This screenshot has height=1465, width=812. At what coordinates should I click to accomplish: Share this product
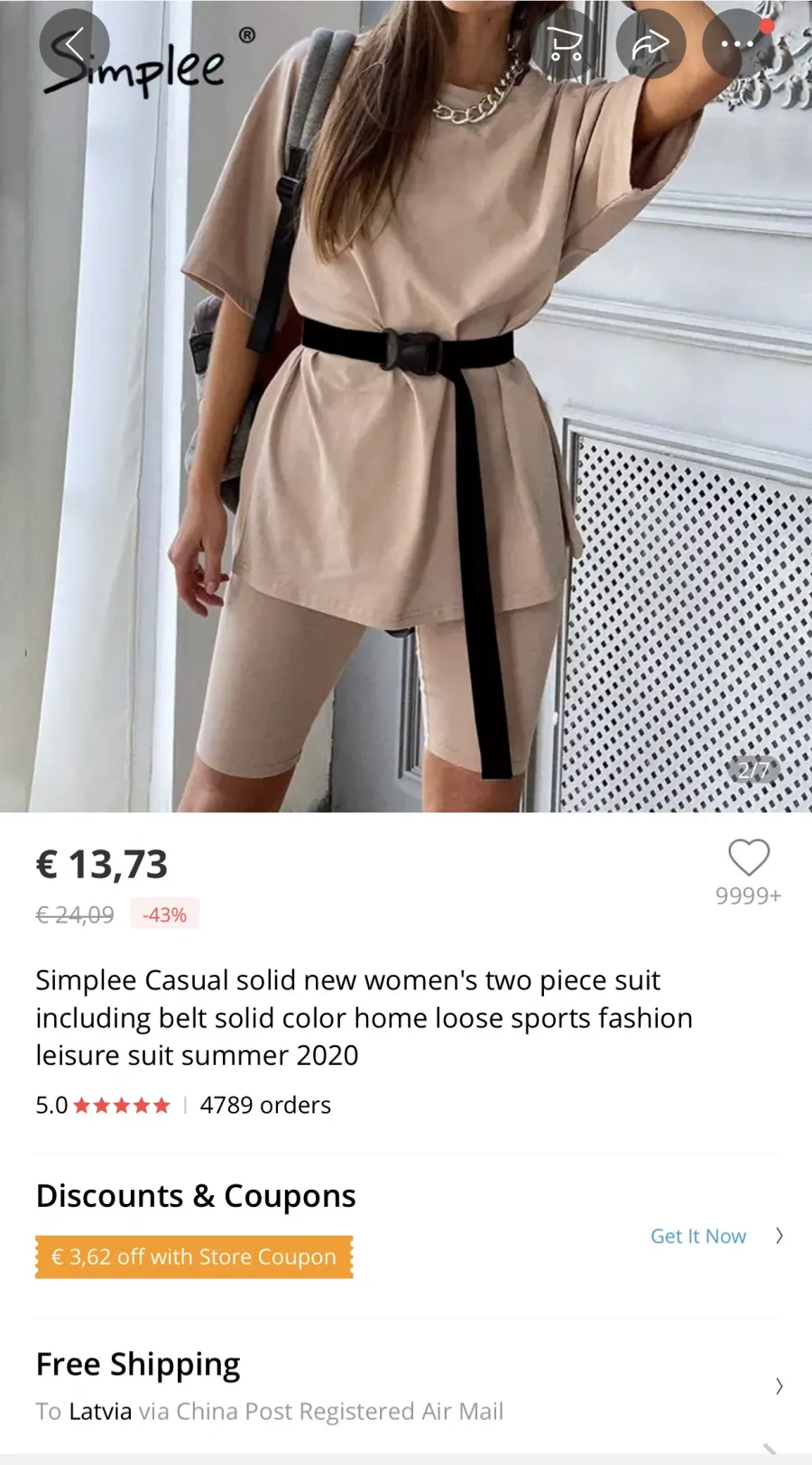pos(651,43)
